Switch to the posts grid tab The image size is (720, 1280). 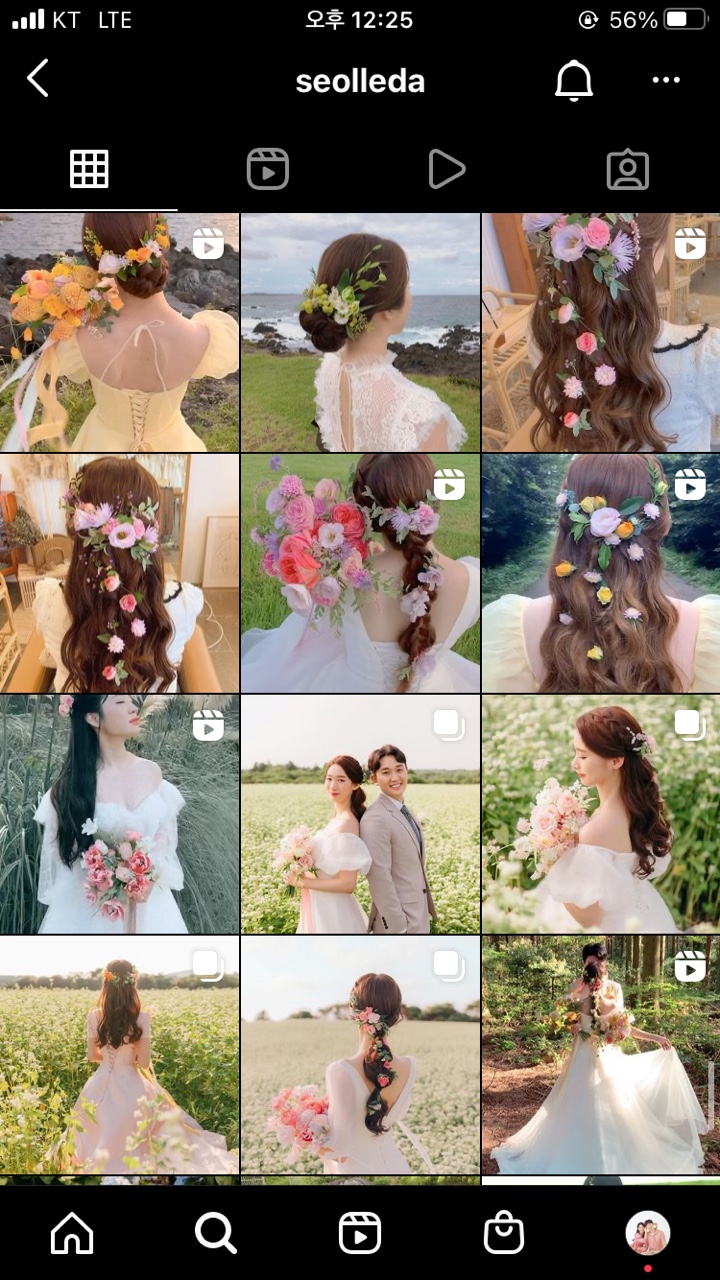pos(89,170)
